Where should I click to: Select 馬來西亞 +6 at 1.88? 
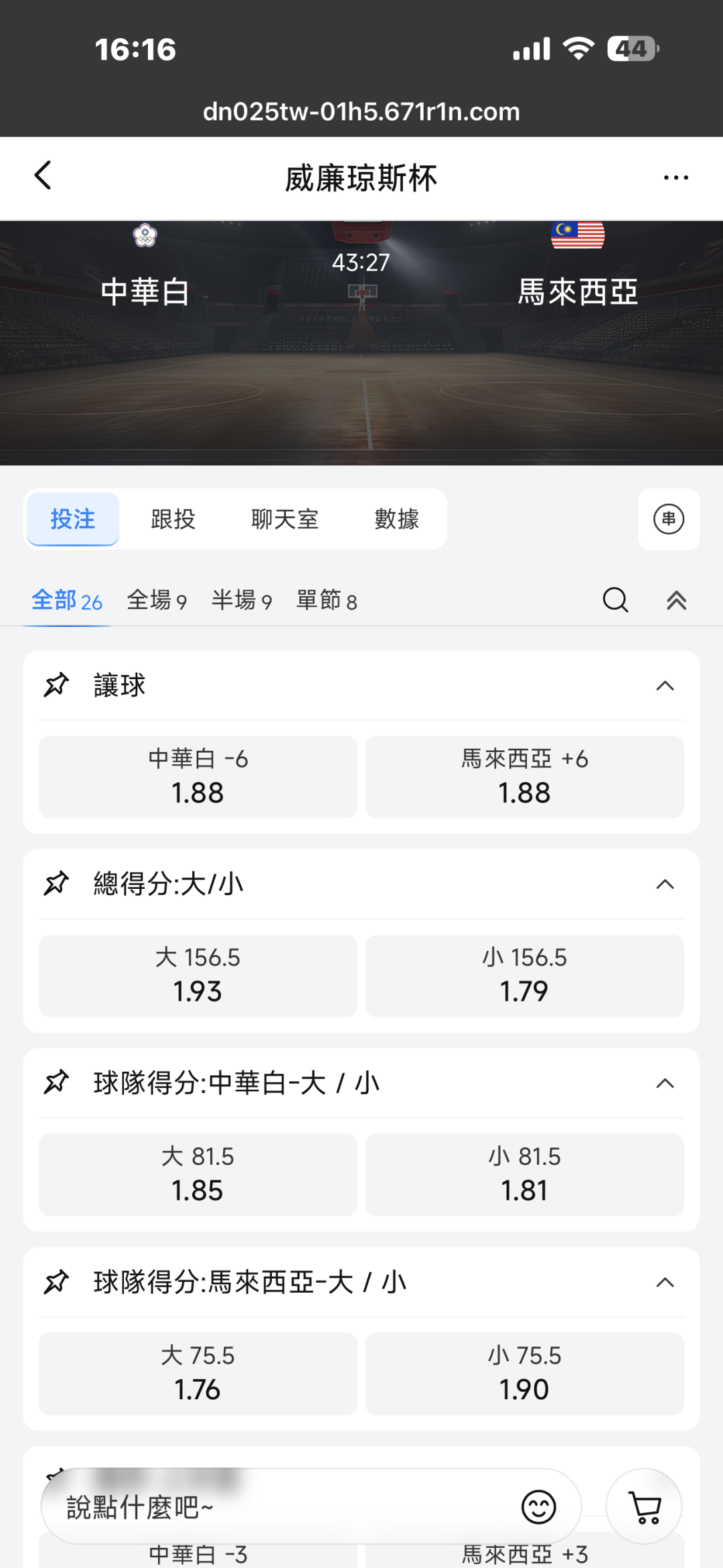pyautogui.click(x=525, y=777)
